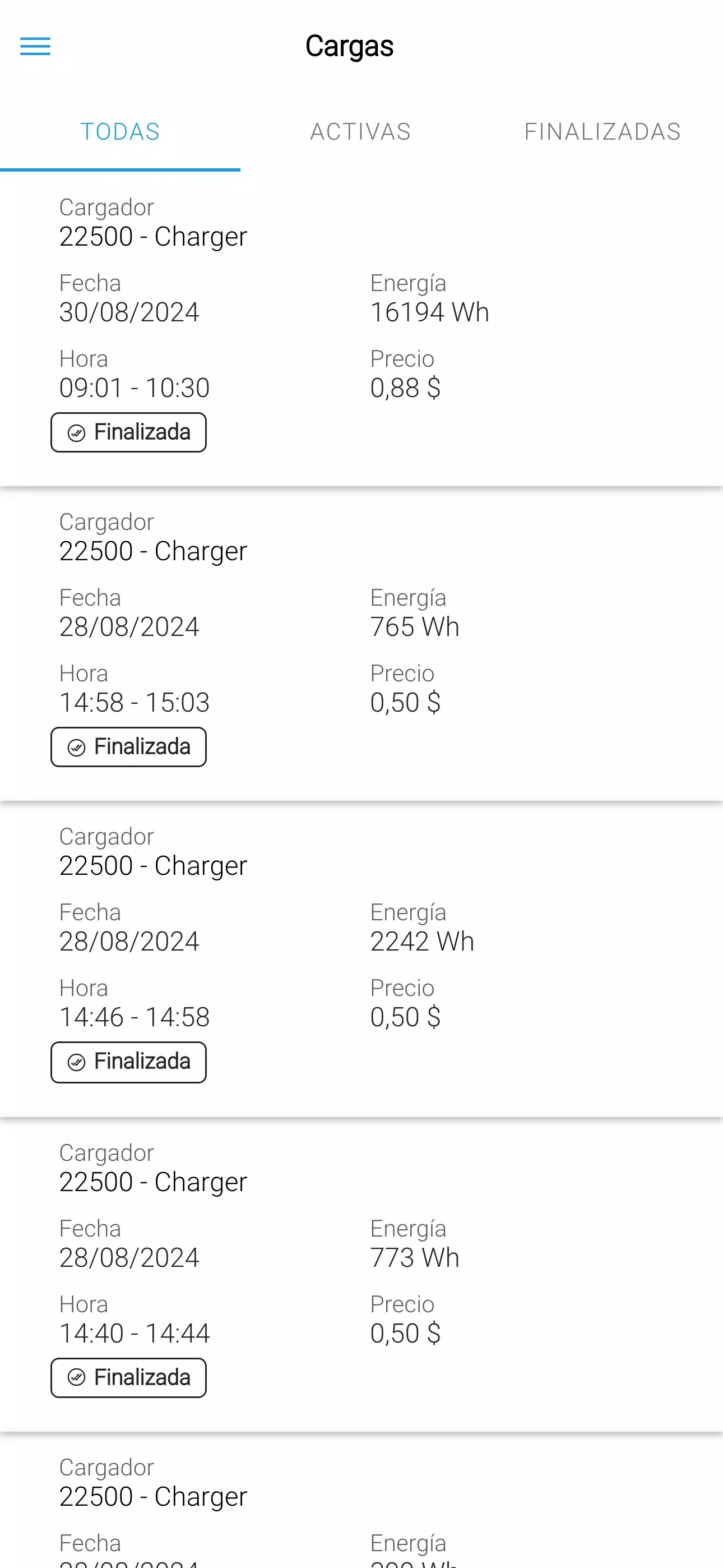
Task: Switch to the FINALIZADAS tab
Action: (x=602, y=132)
